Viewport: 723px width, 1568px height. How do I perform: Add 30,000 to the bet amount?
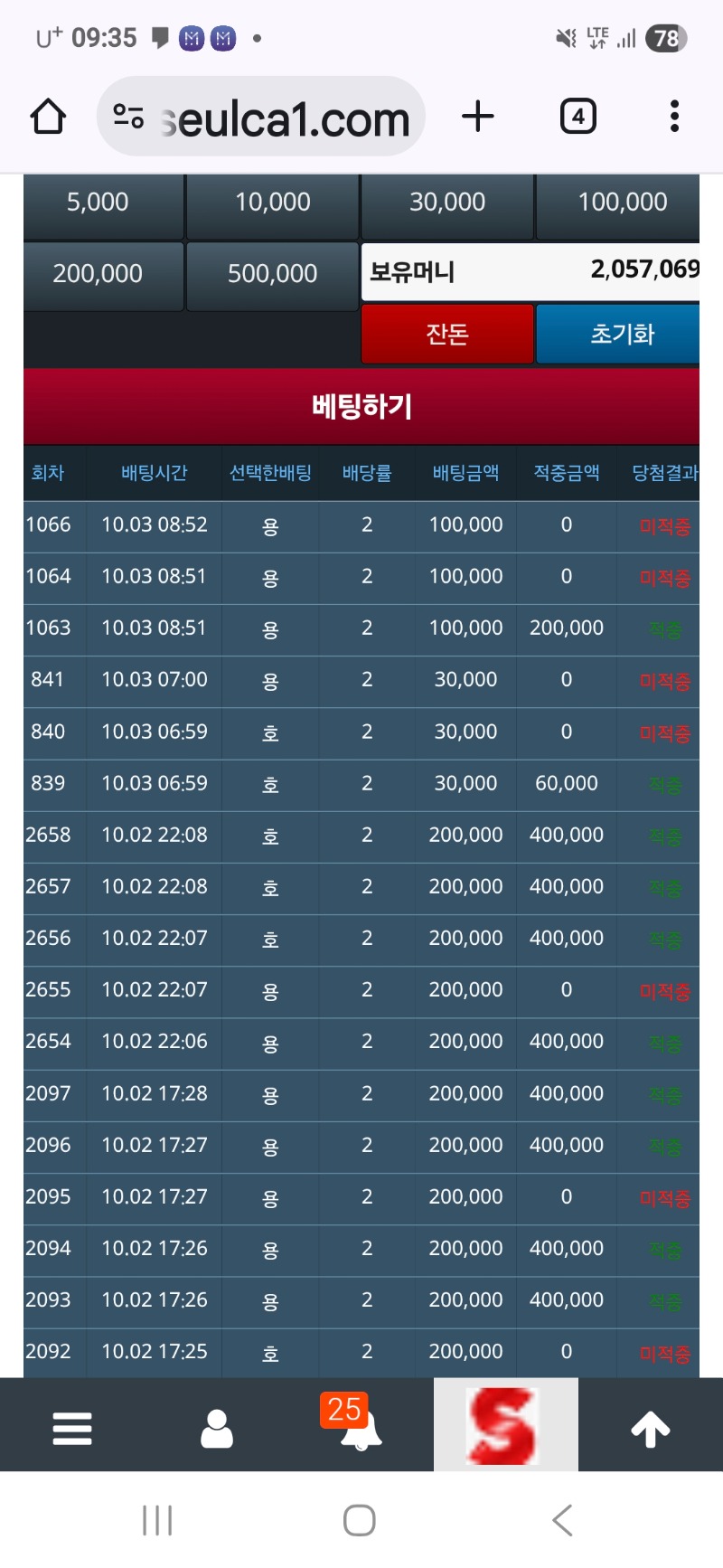click(447, 203)
